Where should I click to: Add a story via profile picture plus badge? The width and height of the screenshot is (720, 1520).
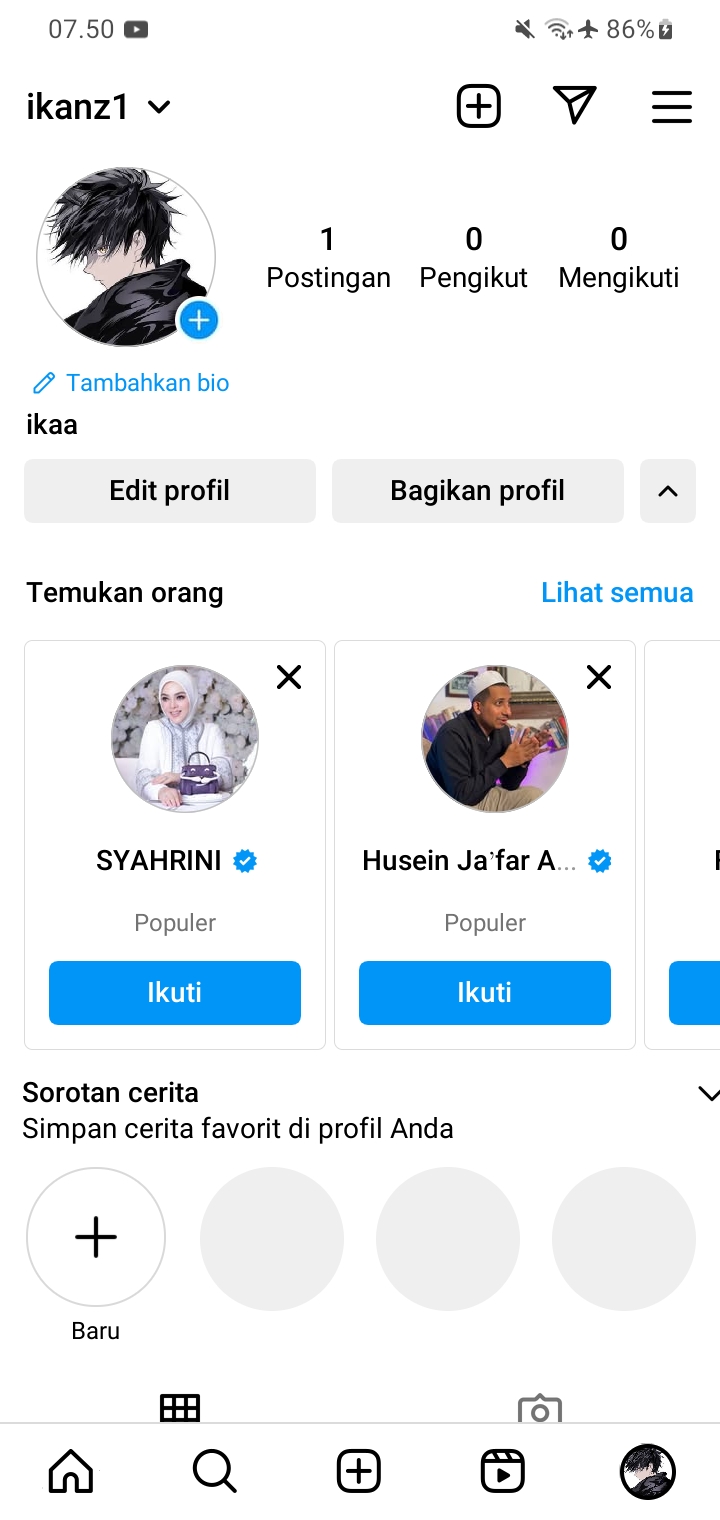point(199,320)
